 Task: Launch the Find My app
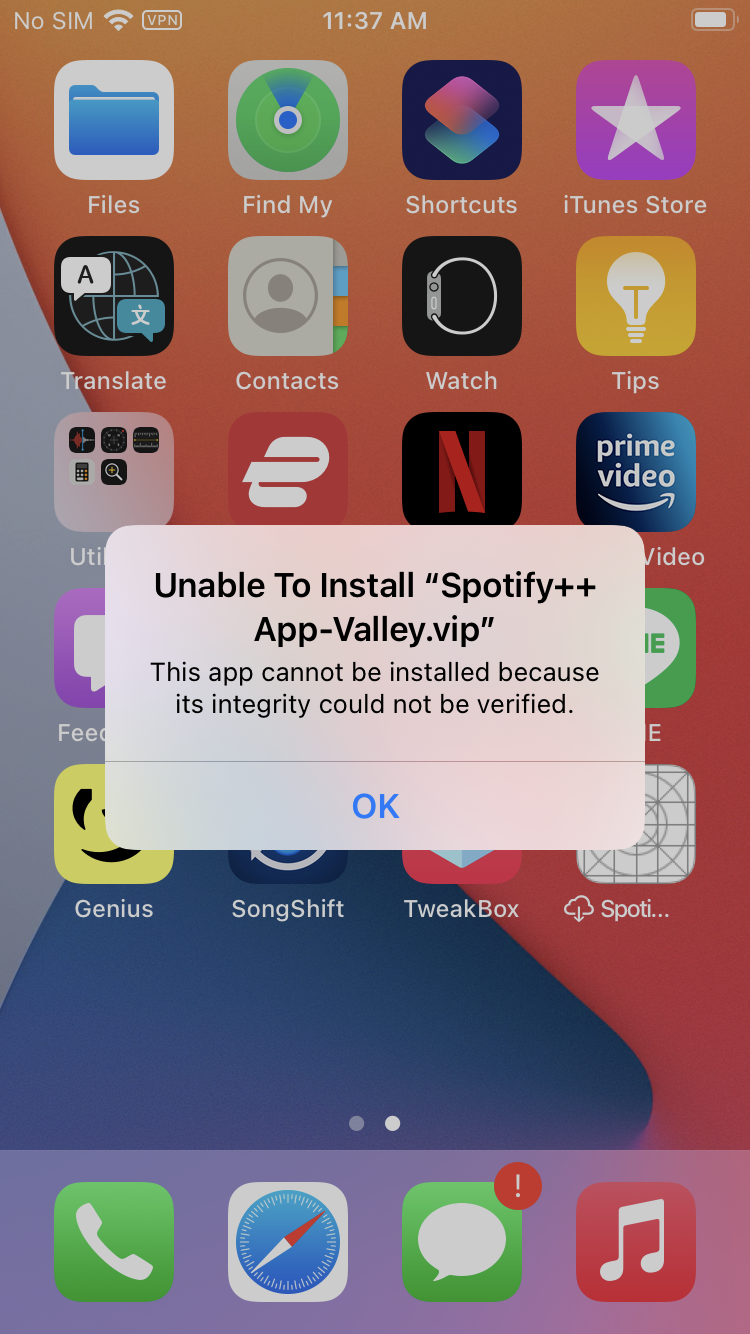click(x=288, y=120)
